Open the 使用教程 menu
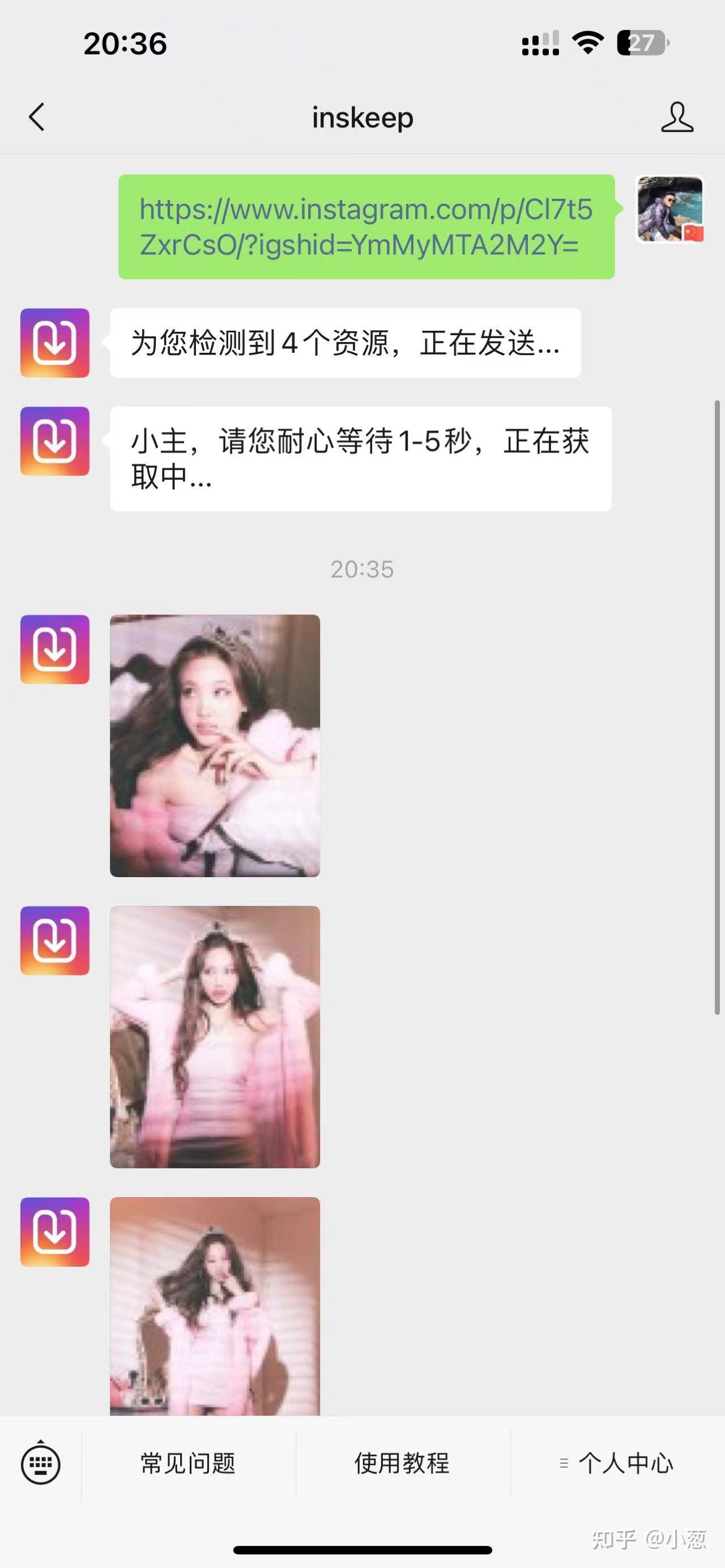This screenshot has width=725, height=1568. 402,1463
